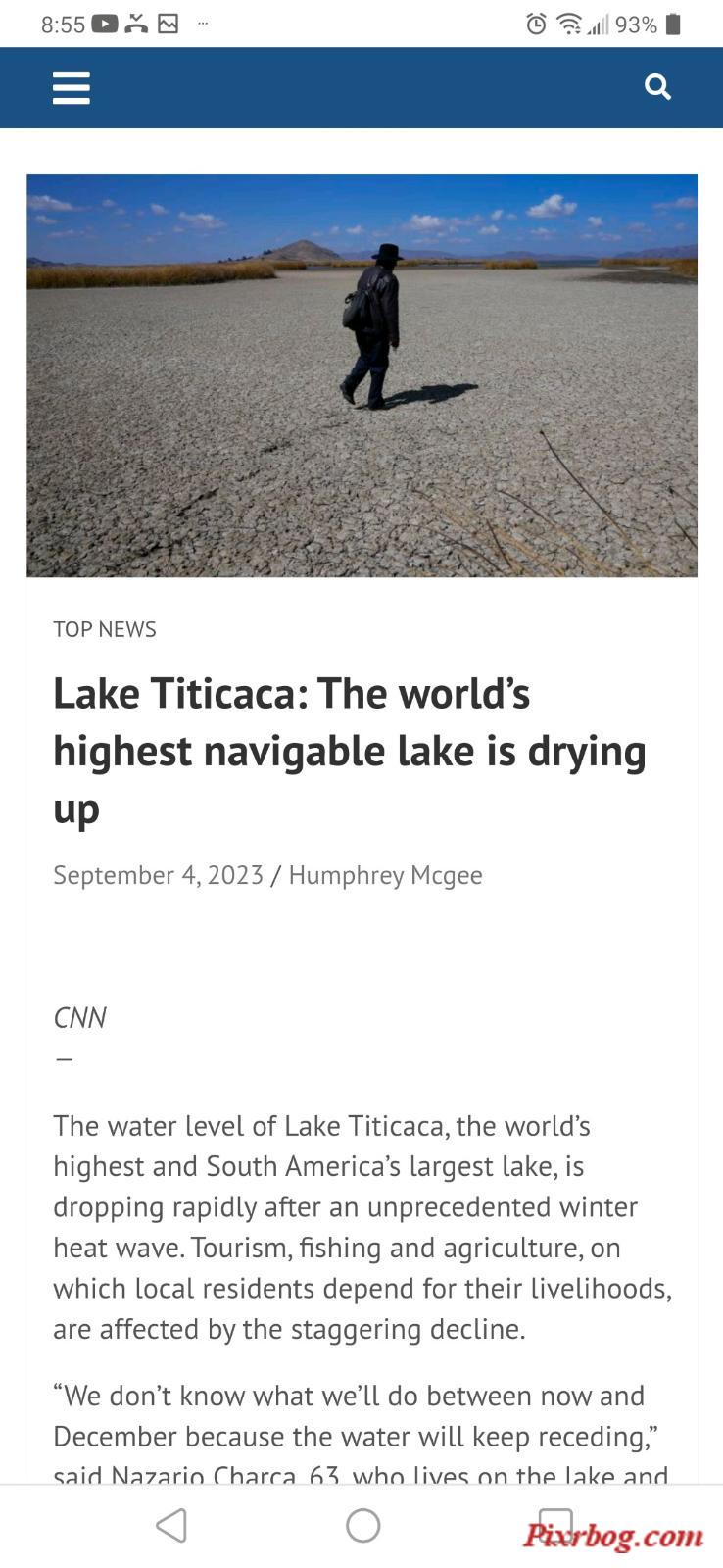
Task: Go back with the system back button
Action: pos(171,1525)
